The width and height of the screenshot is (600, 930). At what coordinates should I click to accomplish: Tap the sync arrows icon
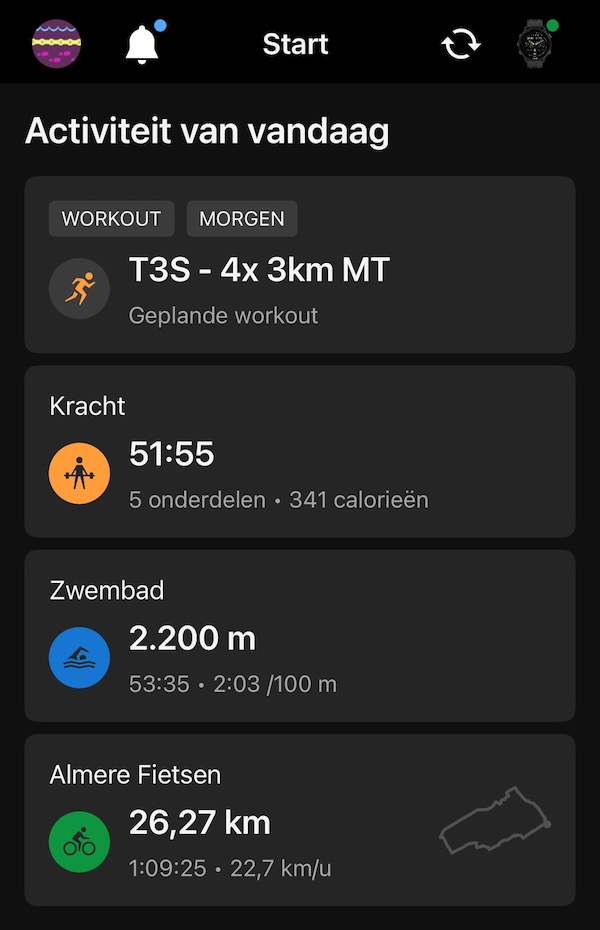(461, 44)
